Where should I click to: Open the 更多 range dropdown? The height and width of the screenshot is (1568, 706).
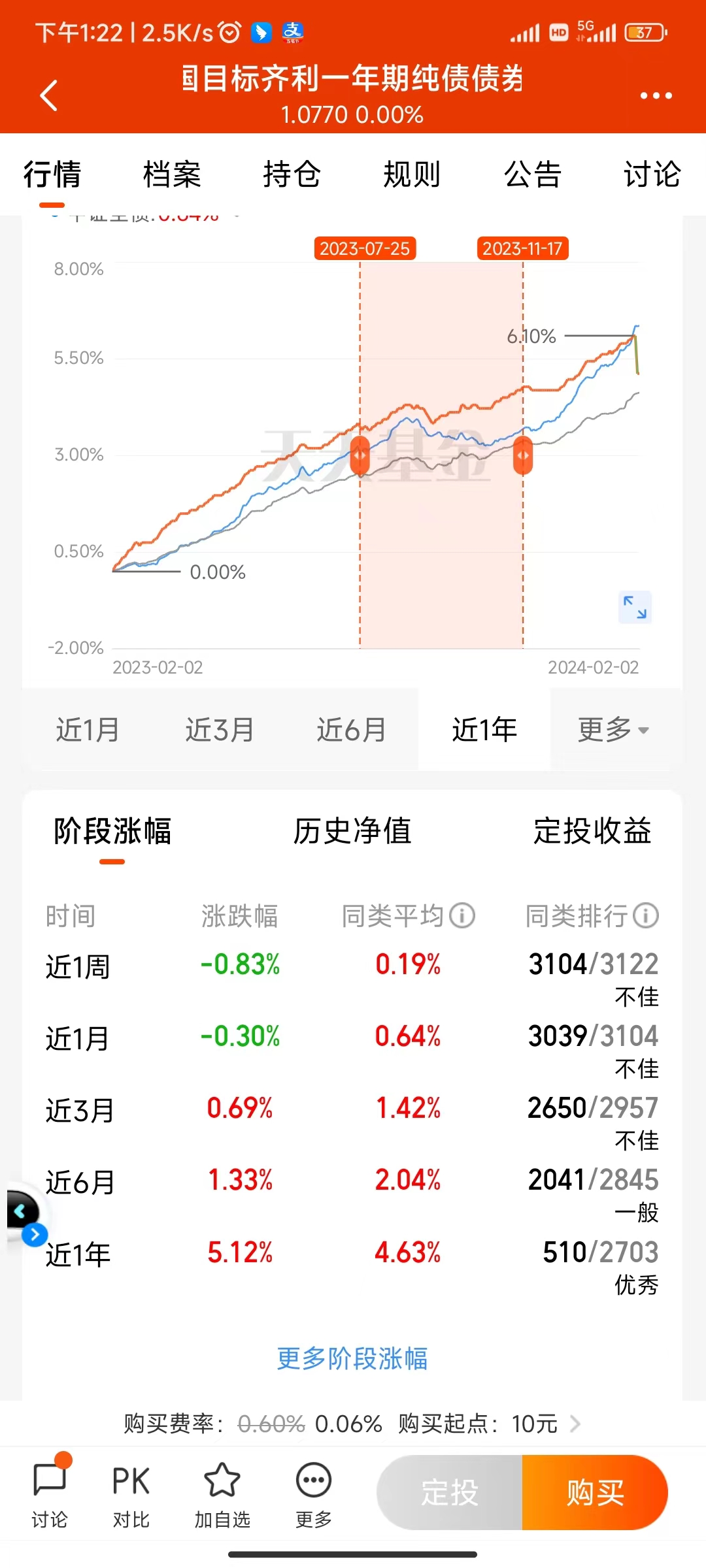[x=613, y=730]
